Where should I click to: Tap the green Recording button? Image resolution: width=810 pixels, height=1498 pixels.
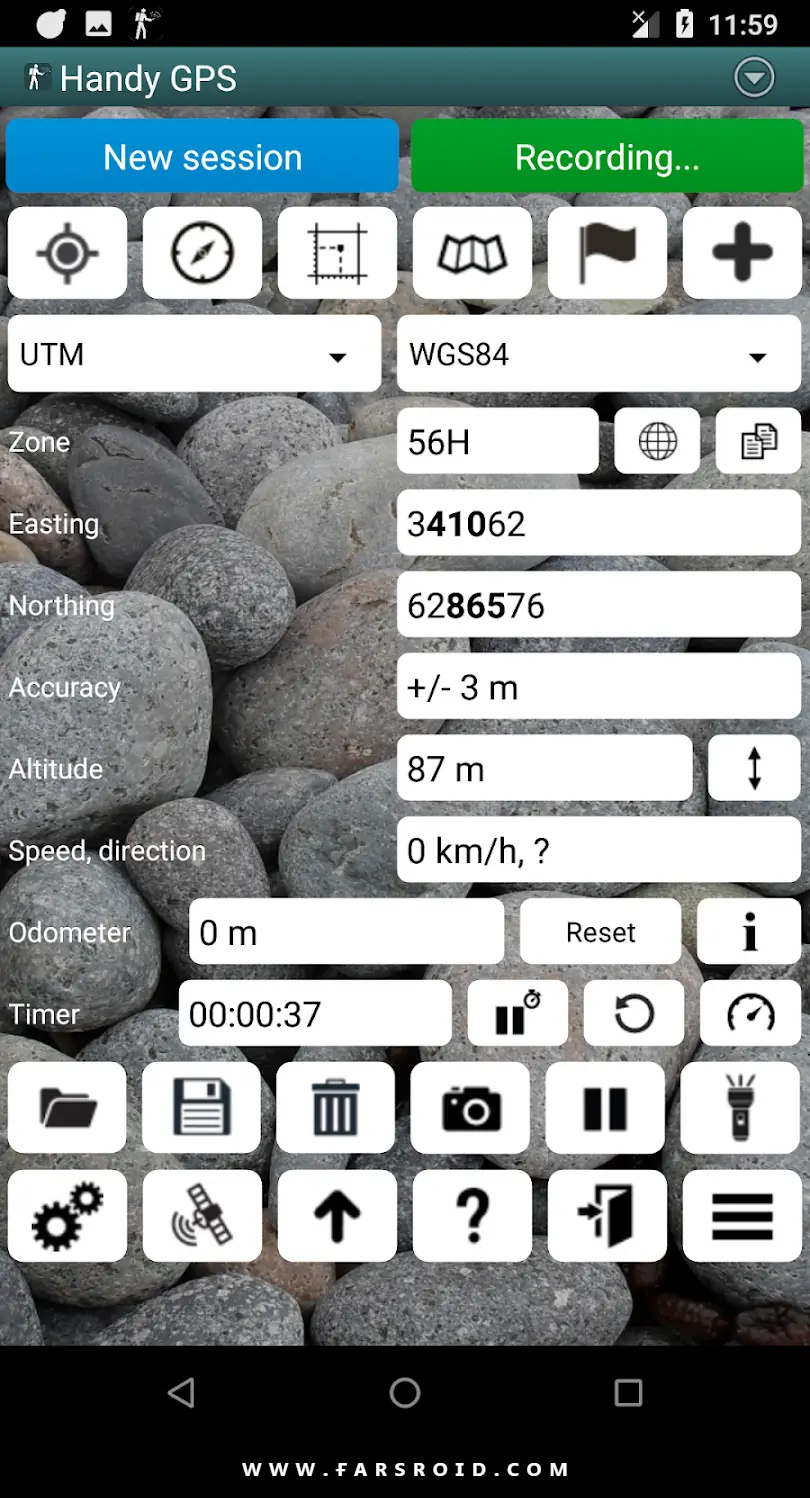(x=607, y=157)
